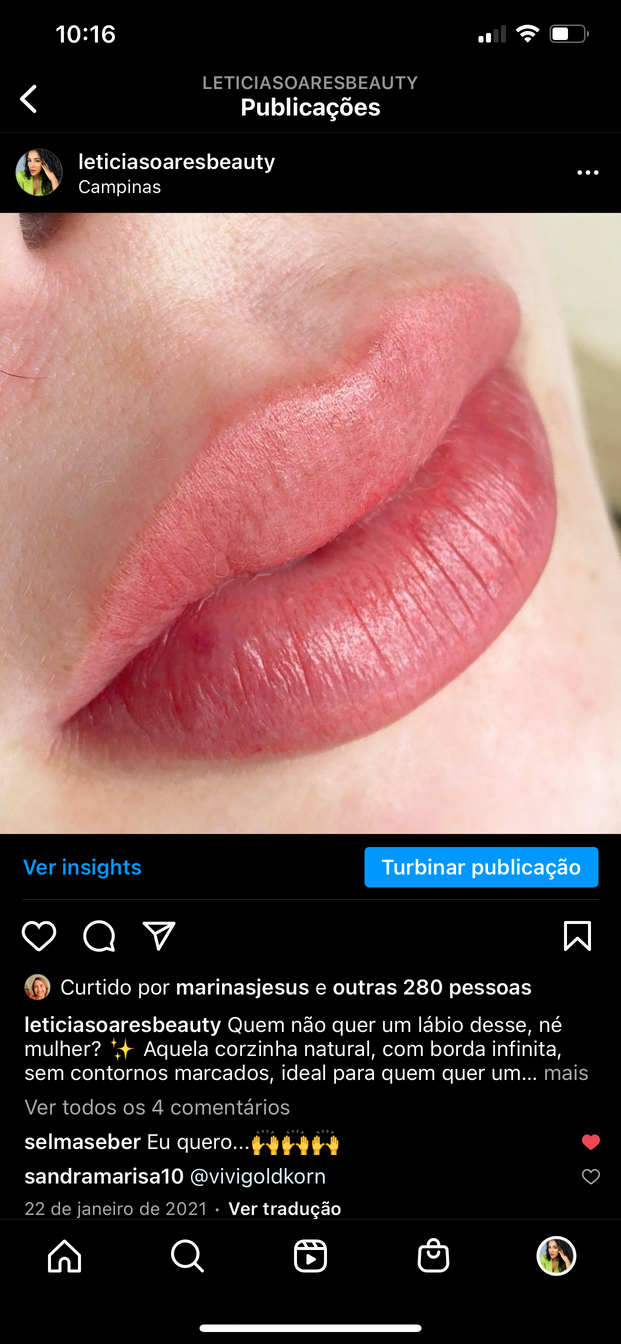Go to the Reels tab

point(310,1255)
